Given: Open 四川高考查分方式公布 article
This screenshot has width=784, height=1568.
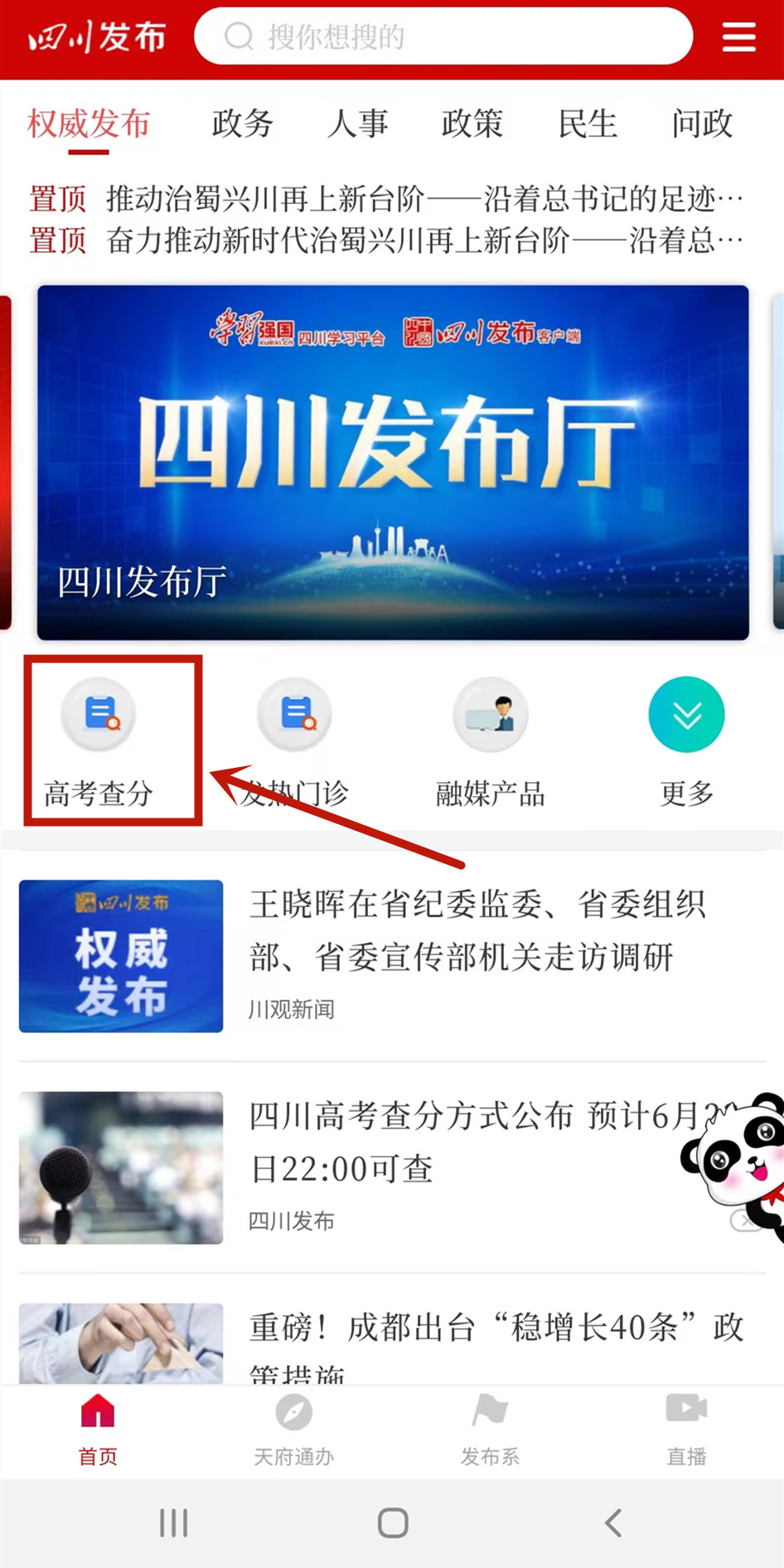Looking at the screenshot, I should pyautogui.click(x=464, y=1143).
